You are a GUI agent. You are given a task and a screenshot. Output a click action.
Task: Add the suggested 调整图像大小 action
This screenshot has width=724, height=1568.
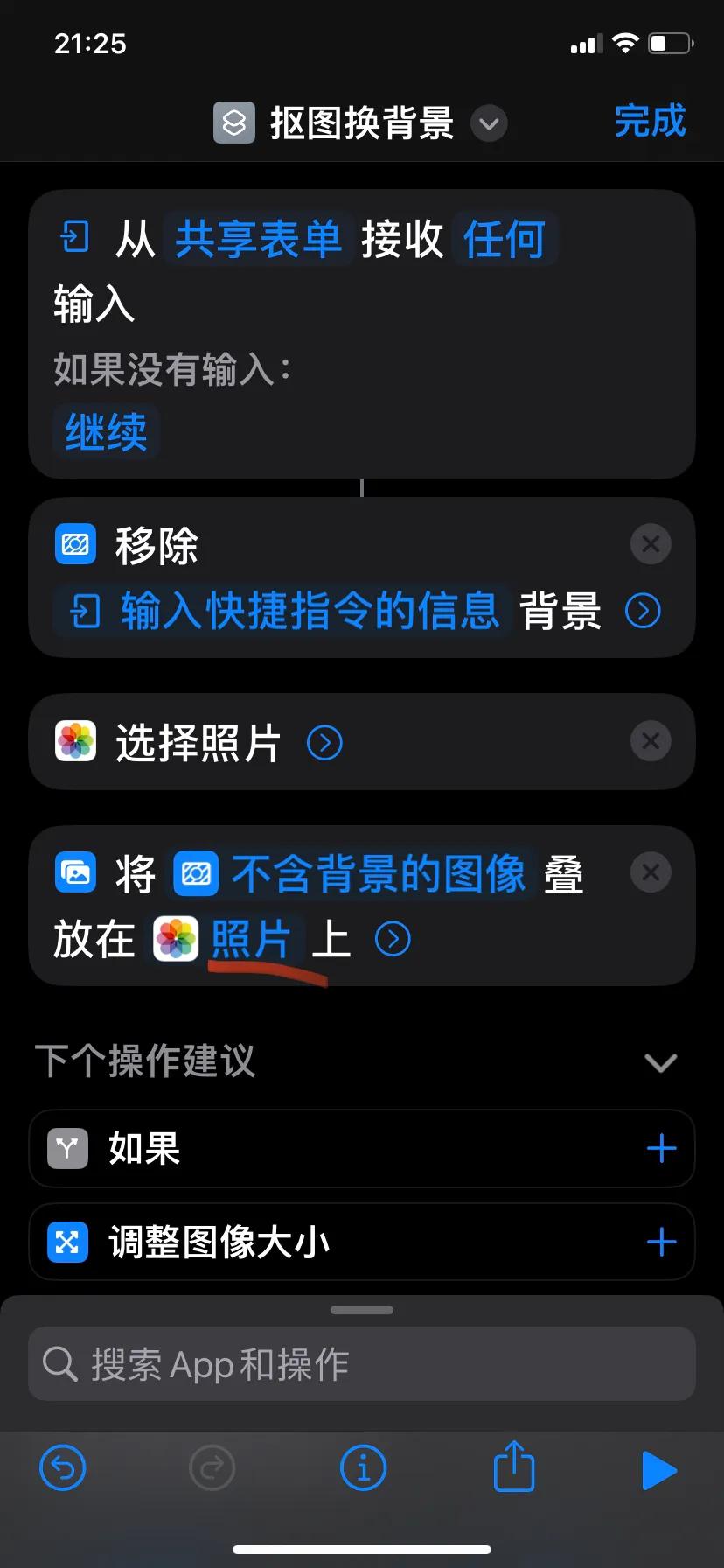tap(661, 1242)
